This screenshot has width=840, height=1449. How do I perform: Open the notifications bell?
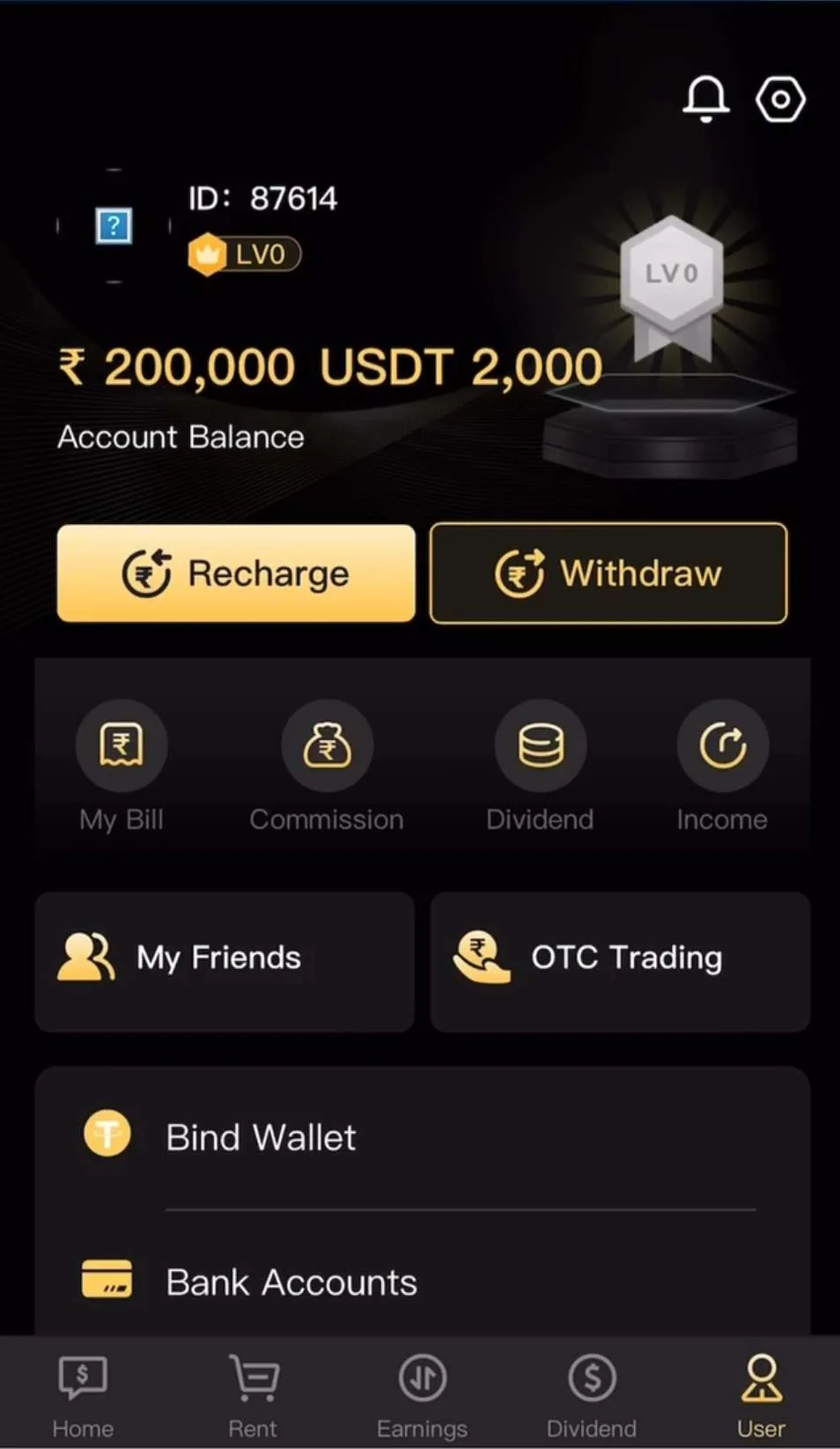pyautogui.click(x=705, y=99)
